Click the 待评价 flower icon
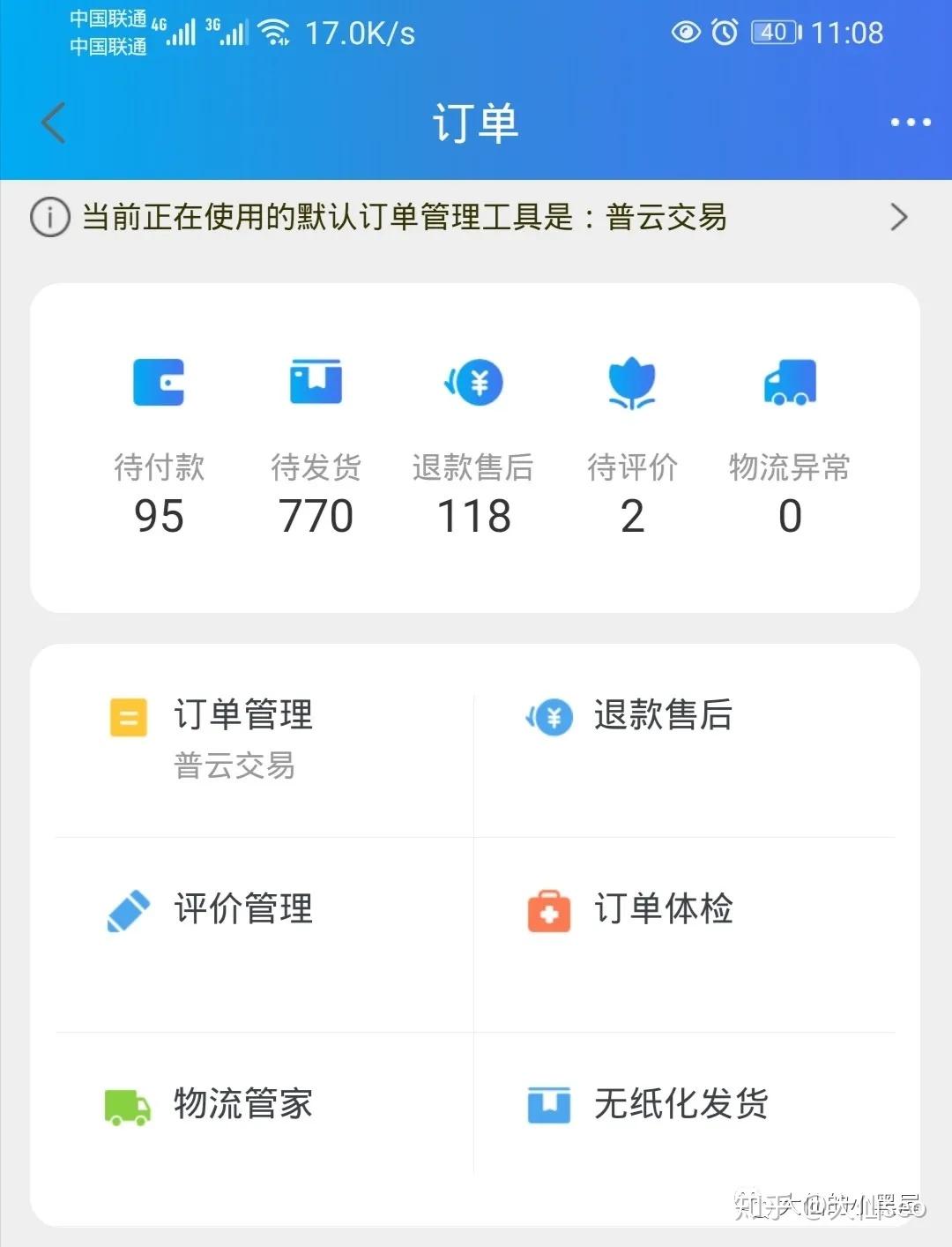The image size is (952, 1247). tap(633, 382)
